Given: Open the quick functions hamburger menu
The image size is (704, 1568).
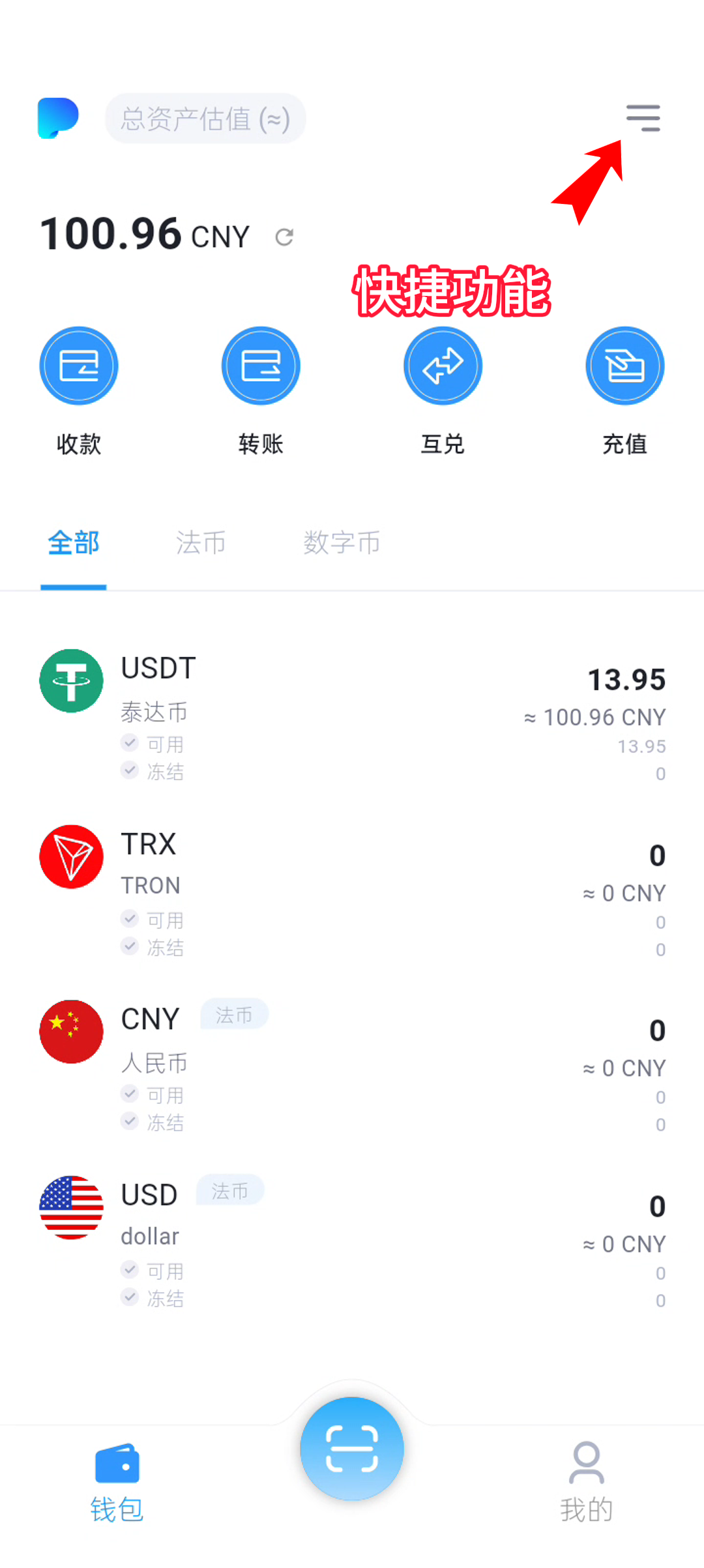Looking at the screenshot, I should (x=643, y=118).
